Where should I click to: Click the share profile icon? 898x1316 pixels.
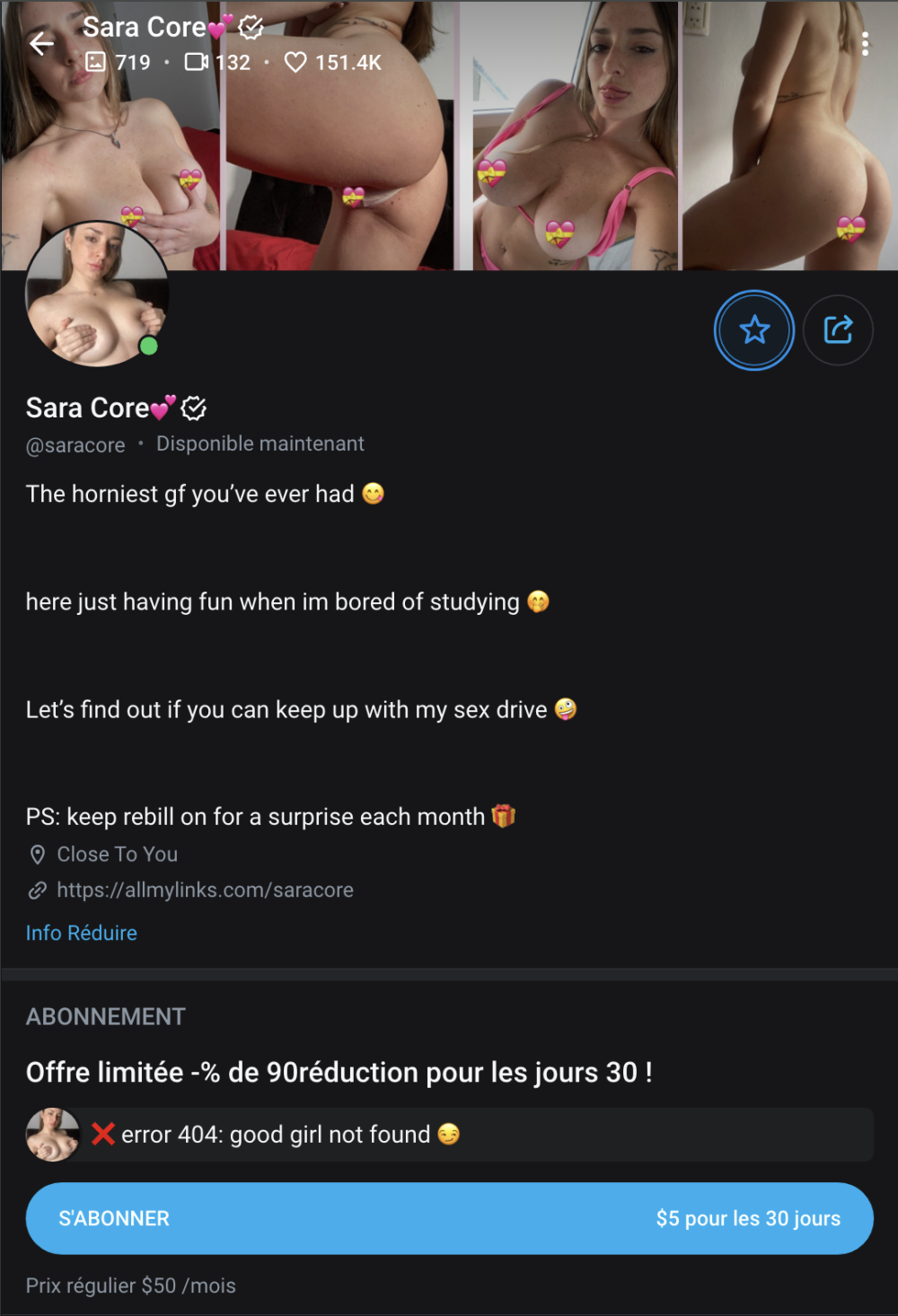[x=838, y=329]
